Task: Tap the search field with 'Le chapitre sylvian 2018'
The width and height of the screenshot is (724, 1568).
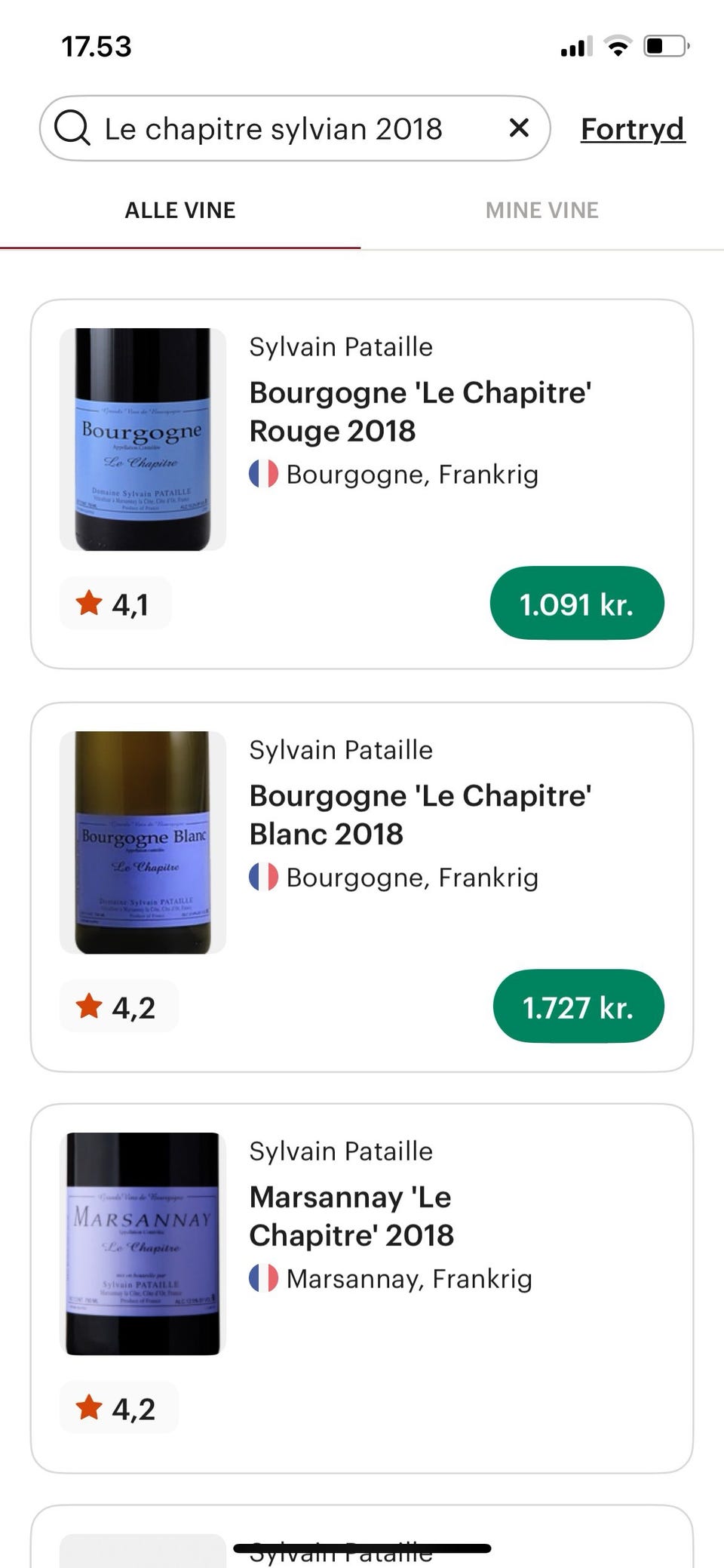Action: tap(273, 129)
